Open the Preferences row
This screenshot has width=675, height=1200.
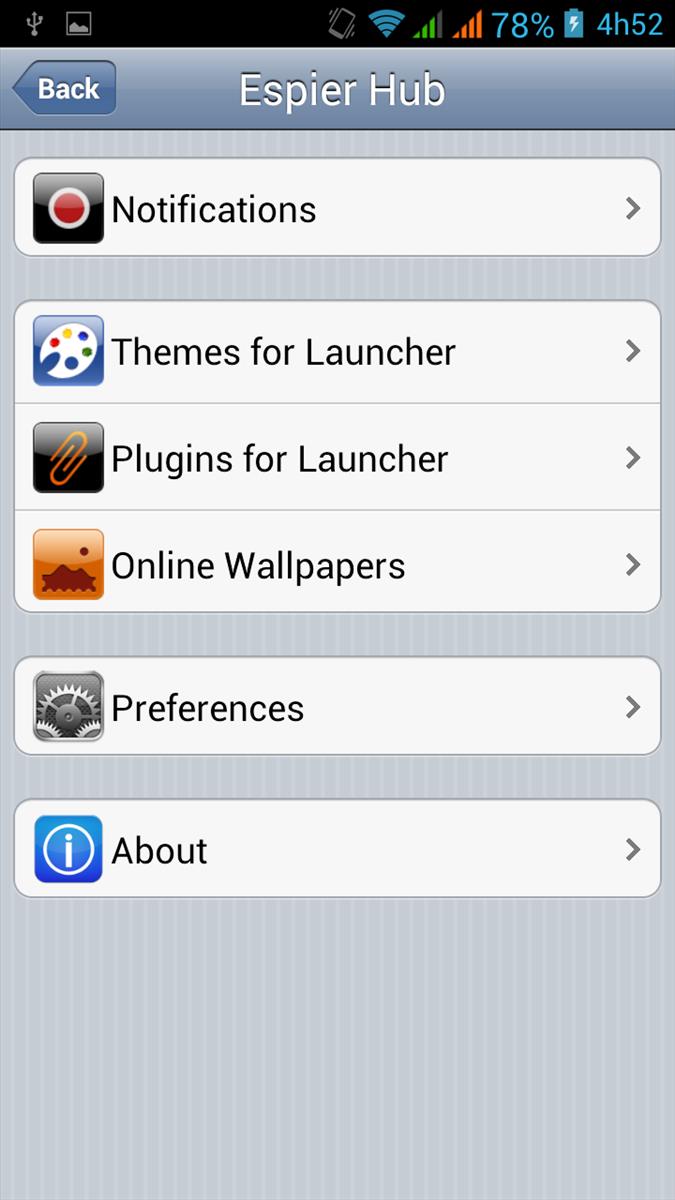337,706
